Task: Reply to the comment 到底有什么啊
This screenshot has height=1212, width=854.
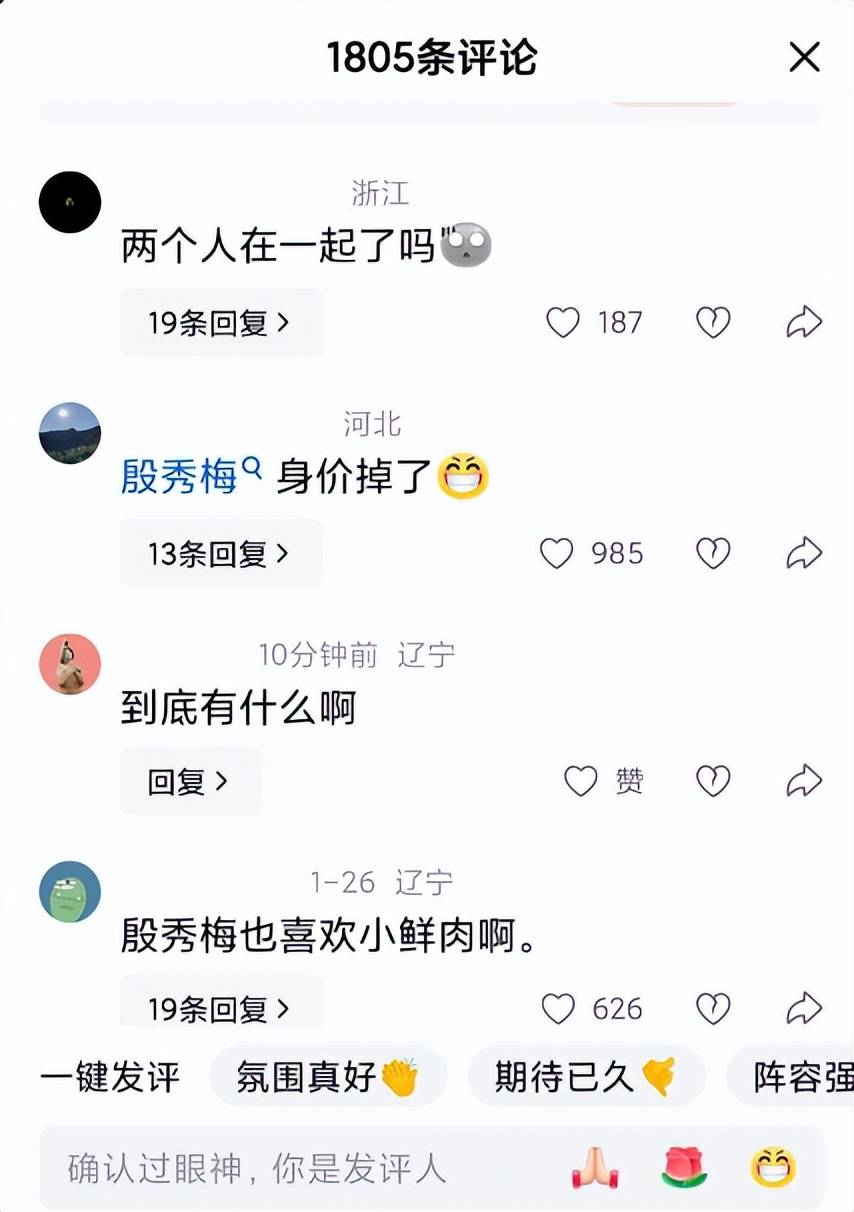Action: point(189,781)
